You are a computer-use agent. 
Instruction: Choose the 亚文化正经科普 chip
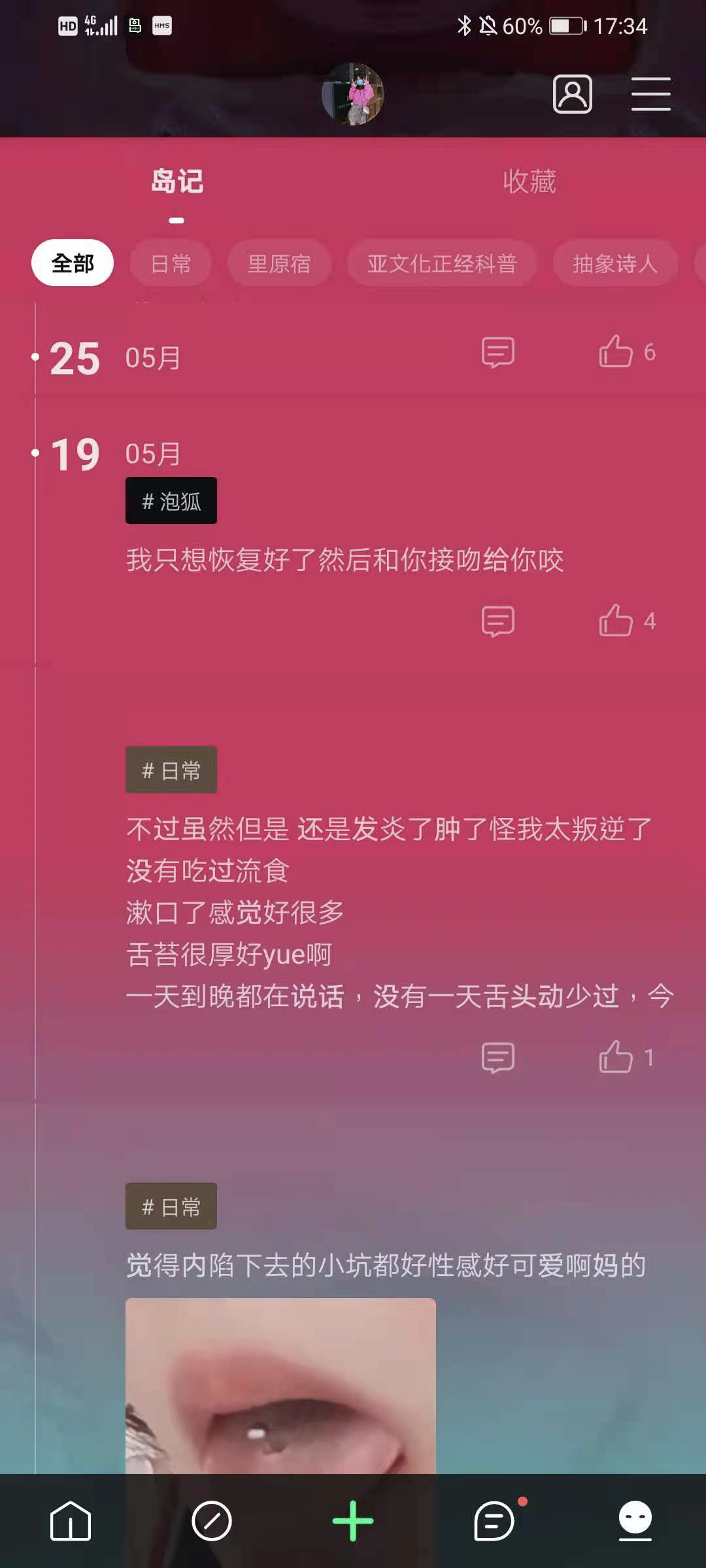[x=442, y=263]
